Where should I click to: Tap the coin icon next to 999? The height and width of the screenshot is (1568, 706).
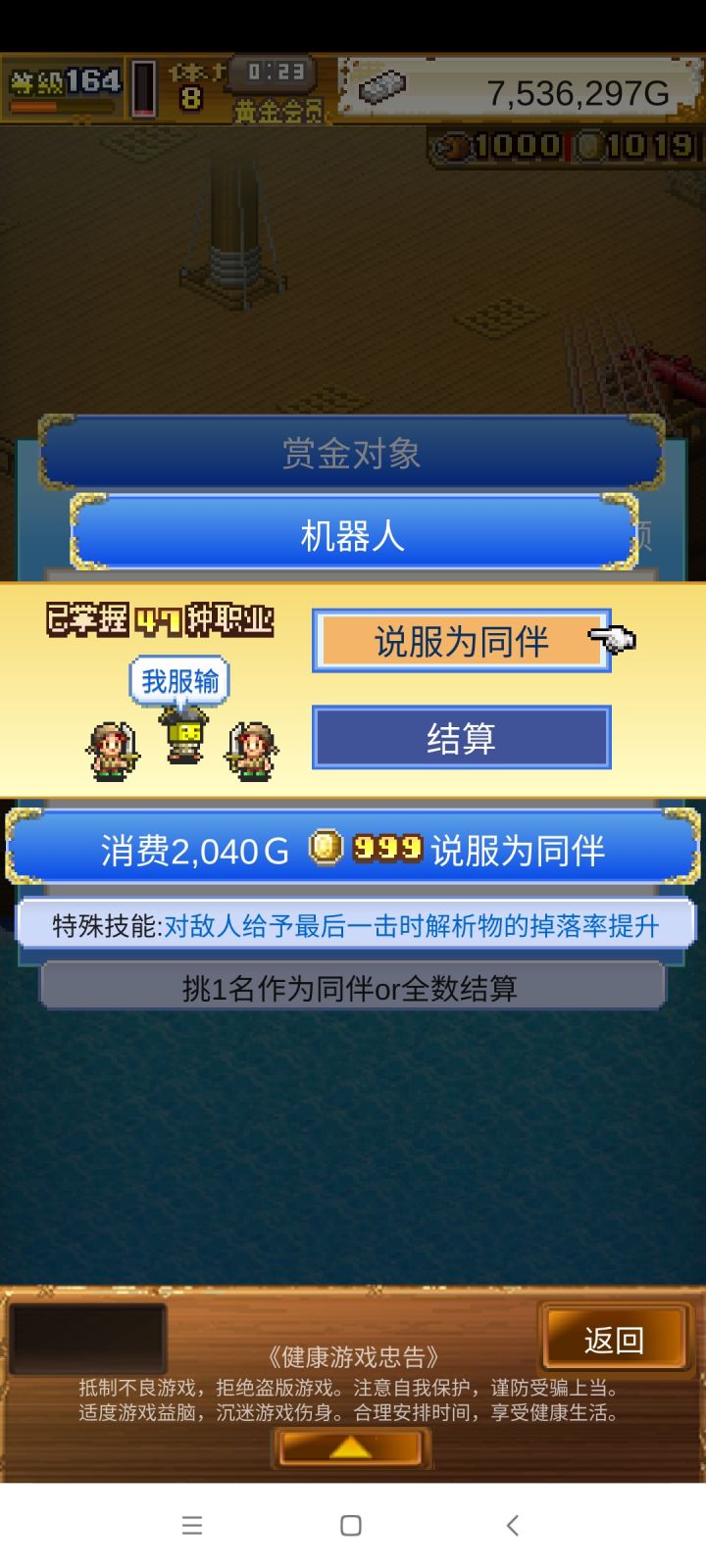[x=327, y=849]
